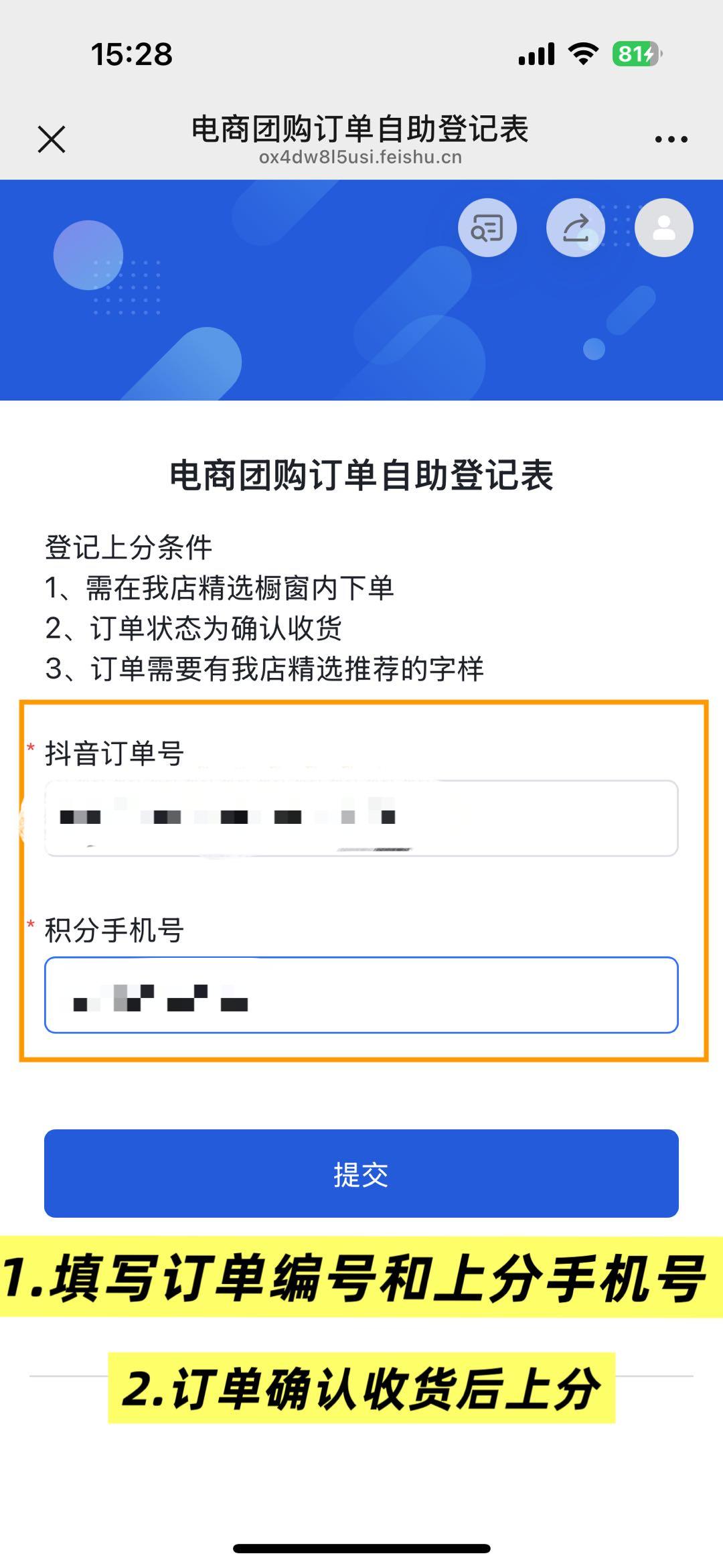This screenshot has height=1568, width=723.
Task: Submit the form with 提交 button
Action: [361, 1173]
